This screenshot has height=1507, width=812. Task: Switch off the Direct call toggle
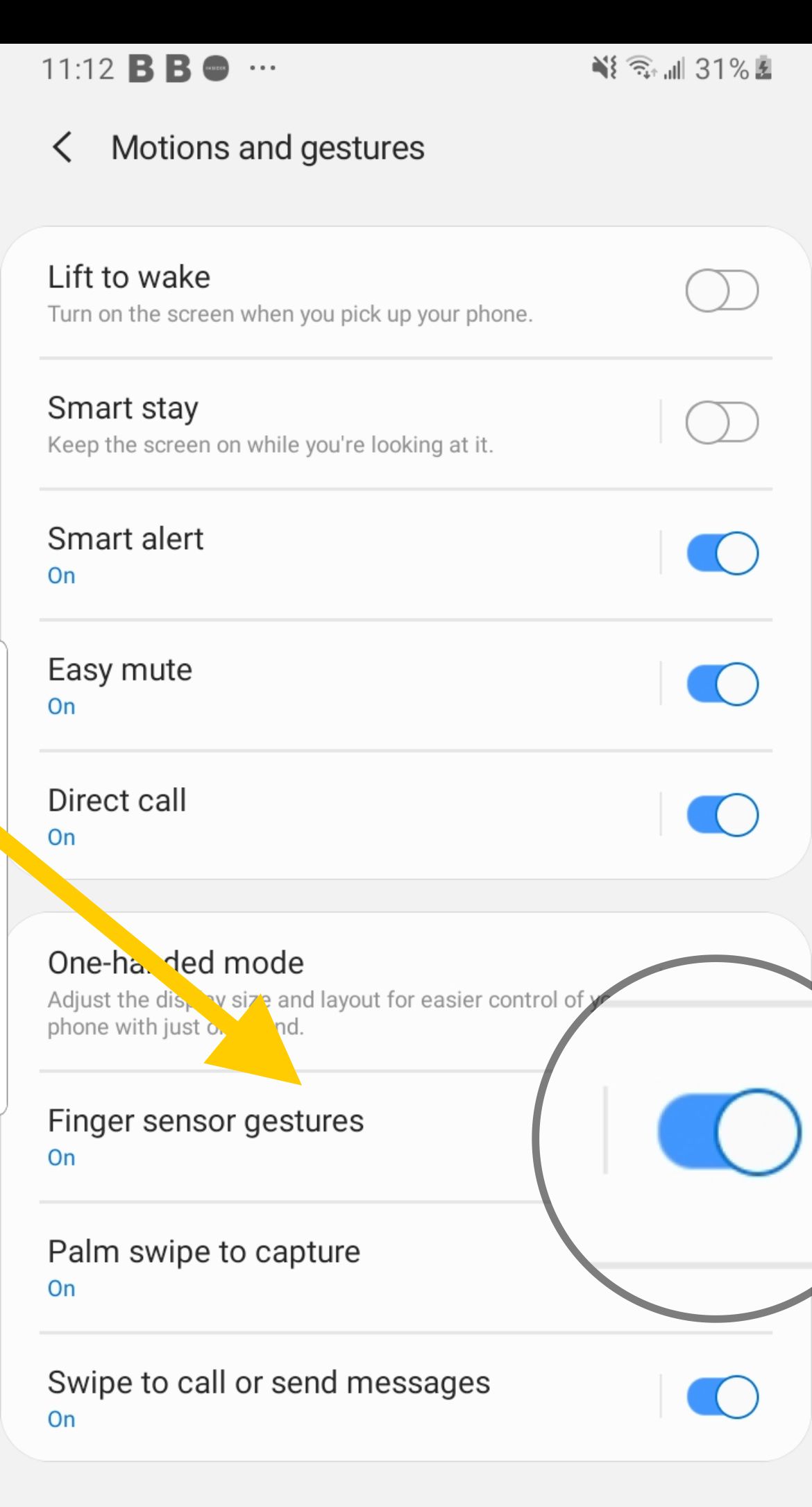[722, 814]
